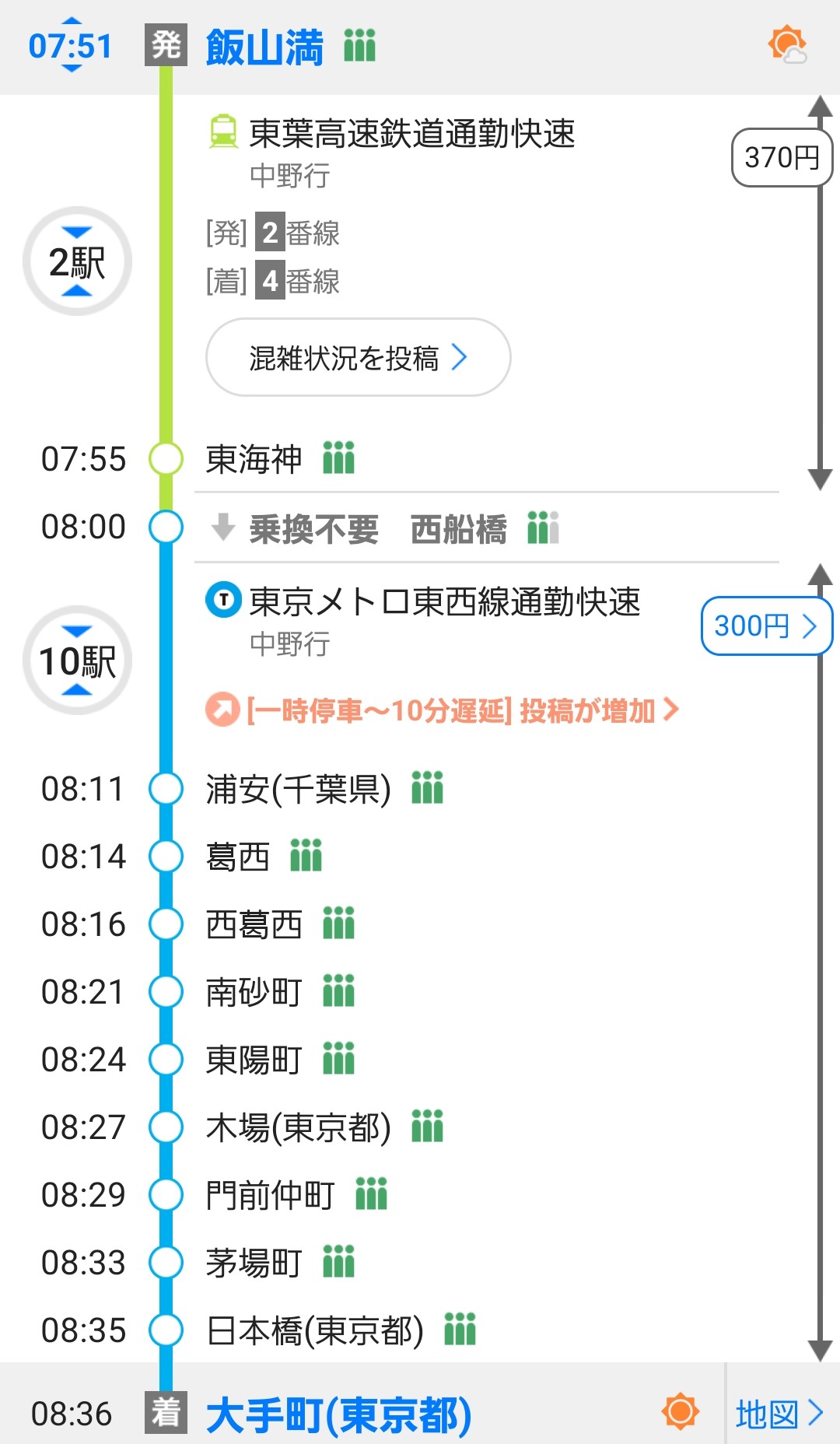Collapse the 10駅 stops list
Image resolution: width=840 pixels, height=1444 pixels.
(x=77, y=661)
